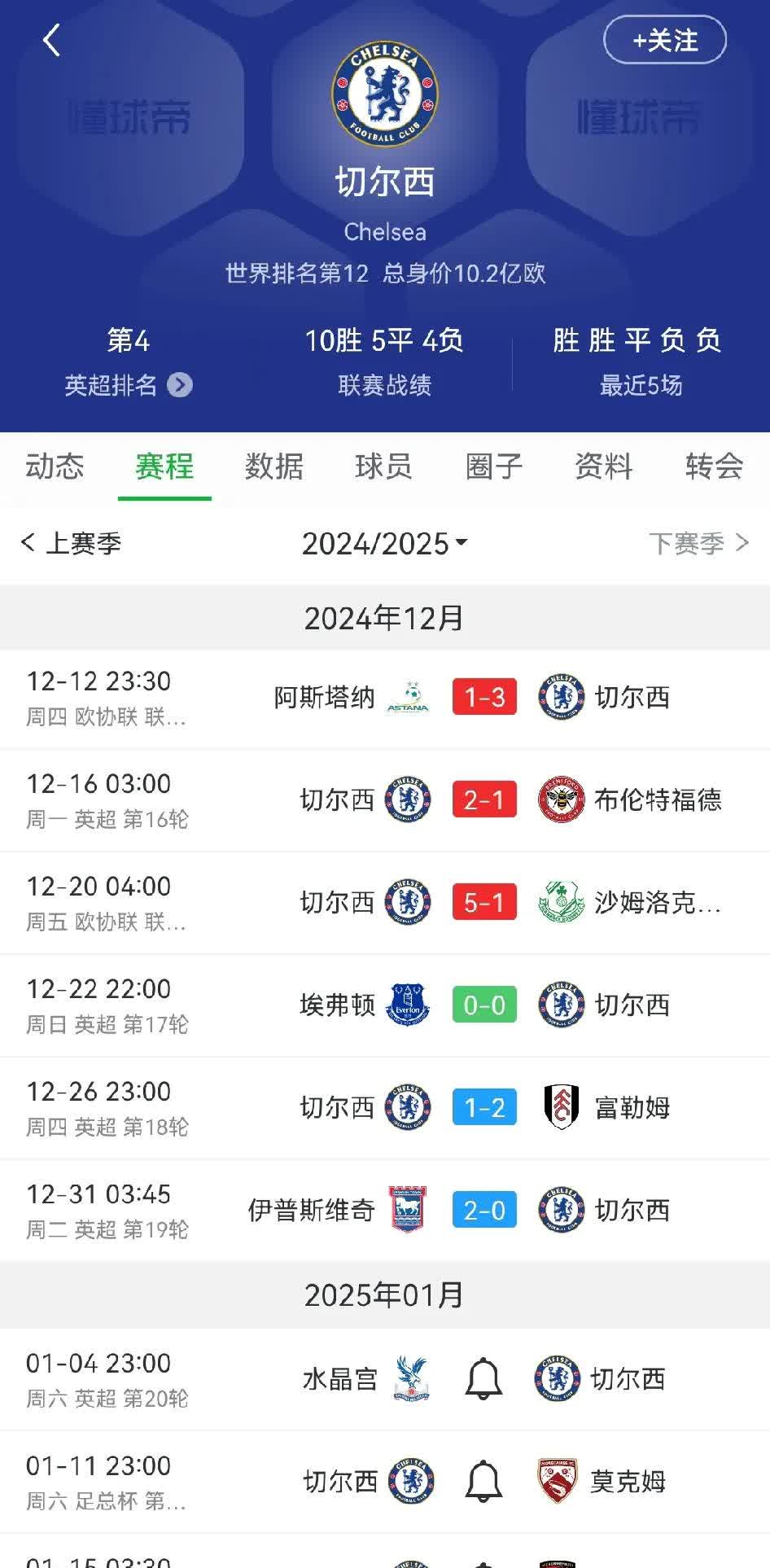Switch to the 动态 tab
The width and height of the screenshot is (770, 1568).
click(x=55, y=466)
